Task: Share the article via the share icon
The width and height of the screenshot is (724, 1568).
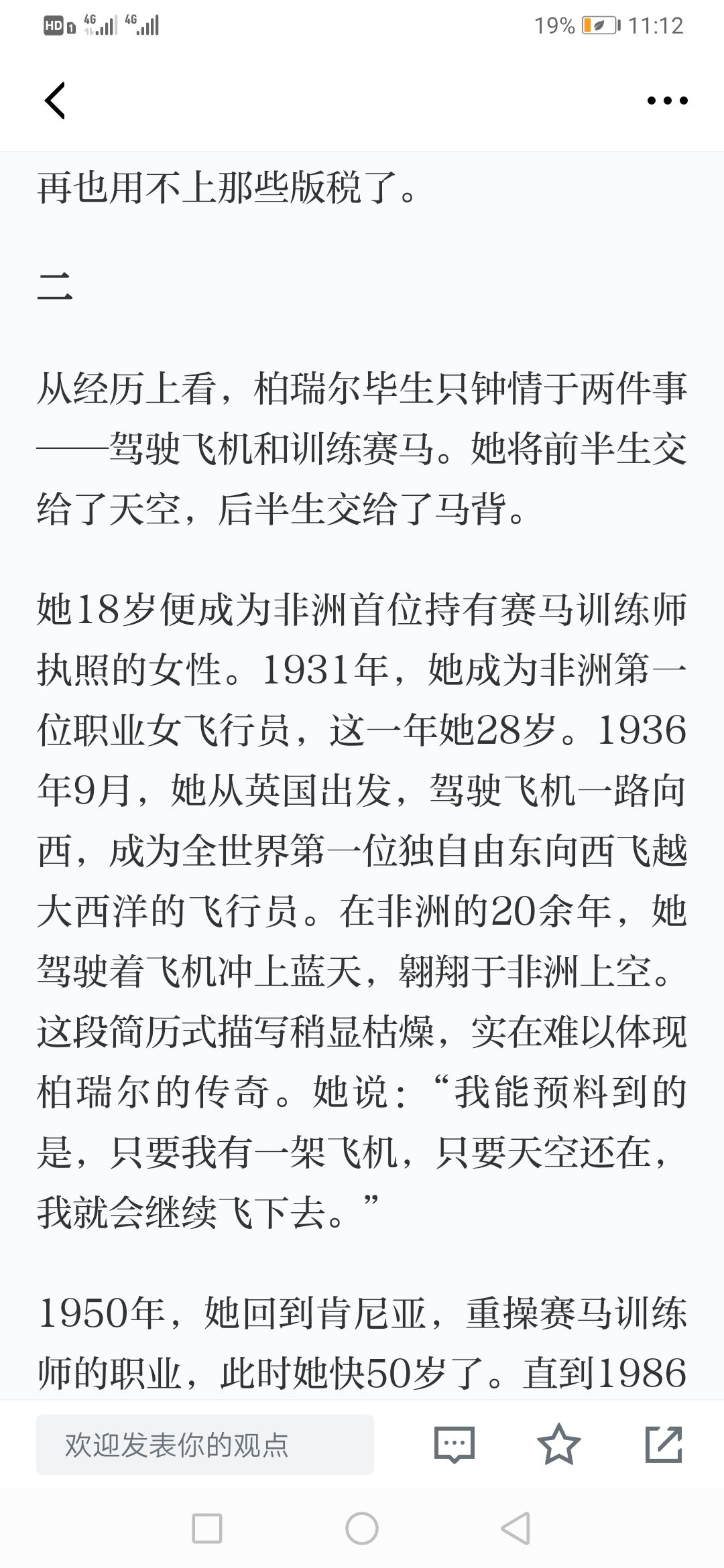Action: point(664,1445)
